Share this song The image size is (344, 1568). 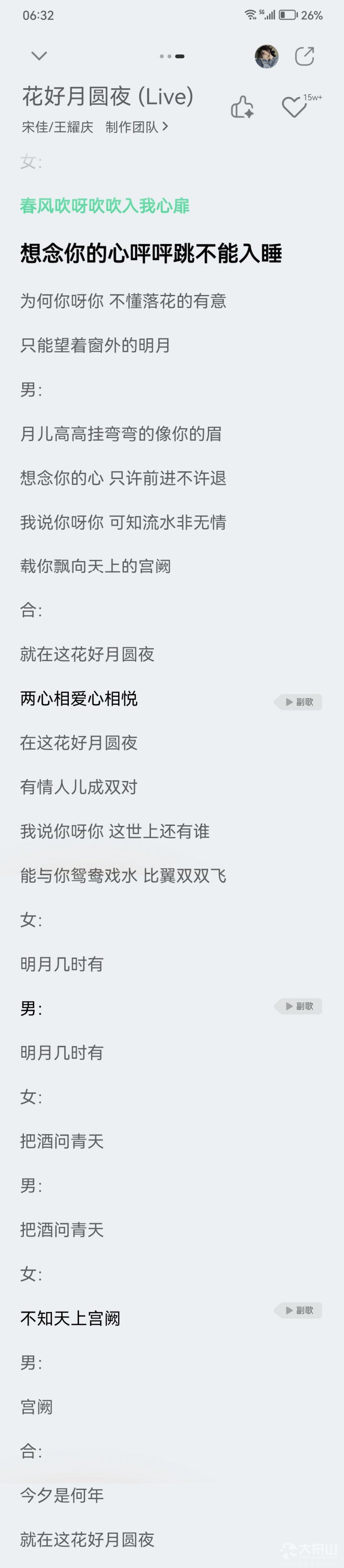[304, 57]
